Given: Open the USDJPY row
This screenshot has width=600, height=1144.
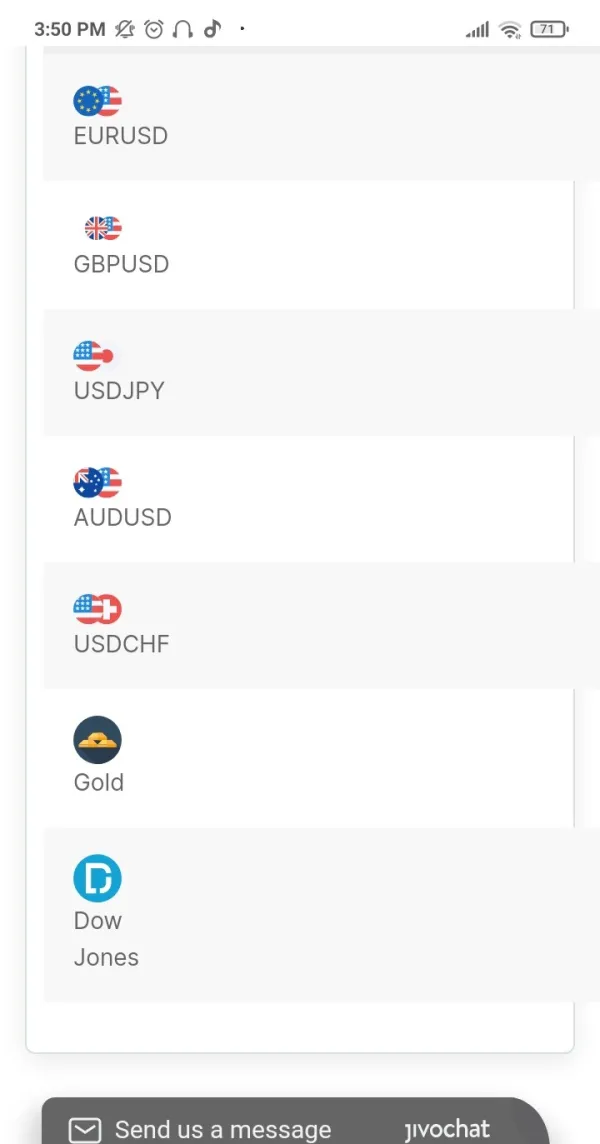Looking at the screenshot, I should 119,390.
